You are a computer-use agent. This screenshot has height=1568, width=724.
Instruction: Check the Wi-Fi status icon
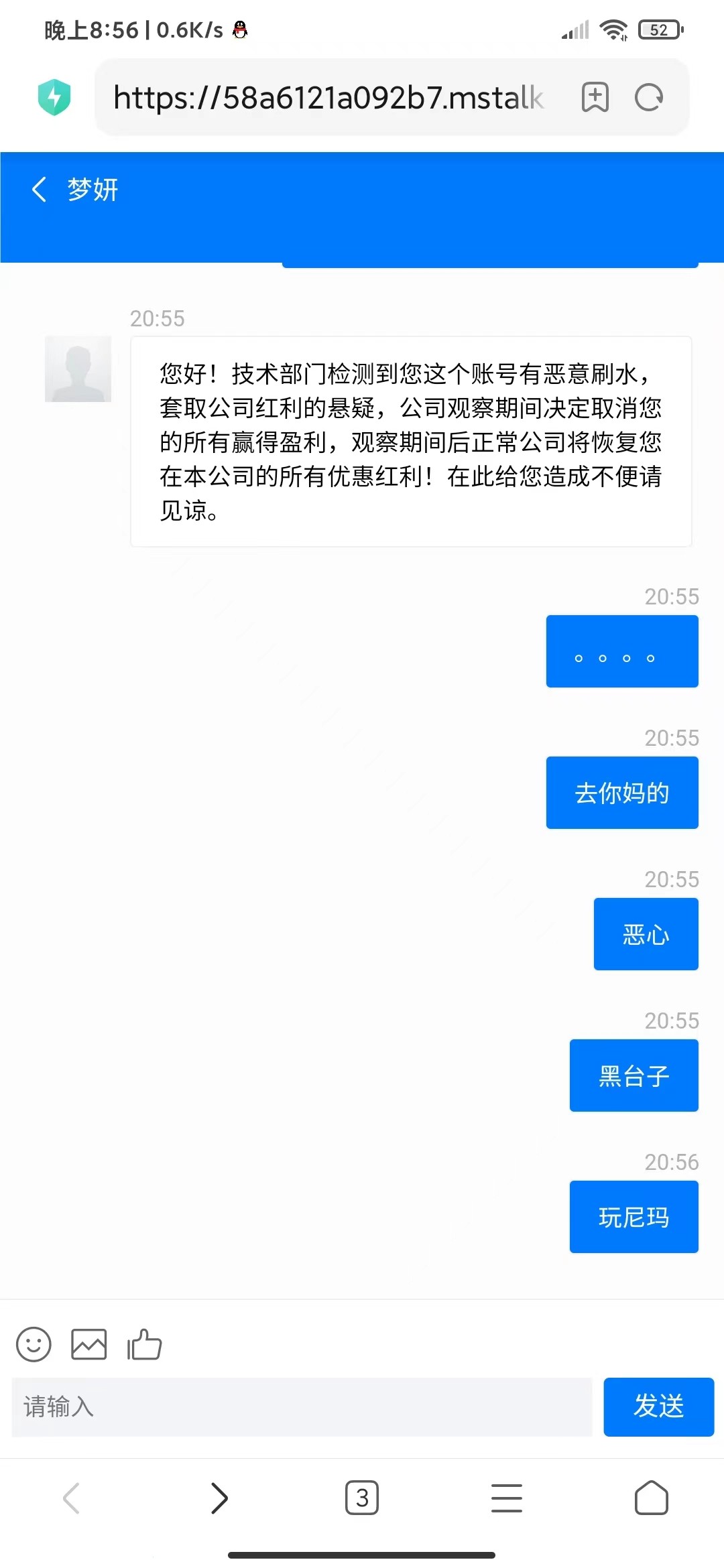(613, 29)
